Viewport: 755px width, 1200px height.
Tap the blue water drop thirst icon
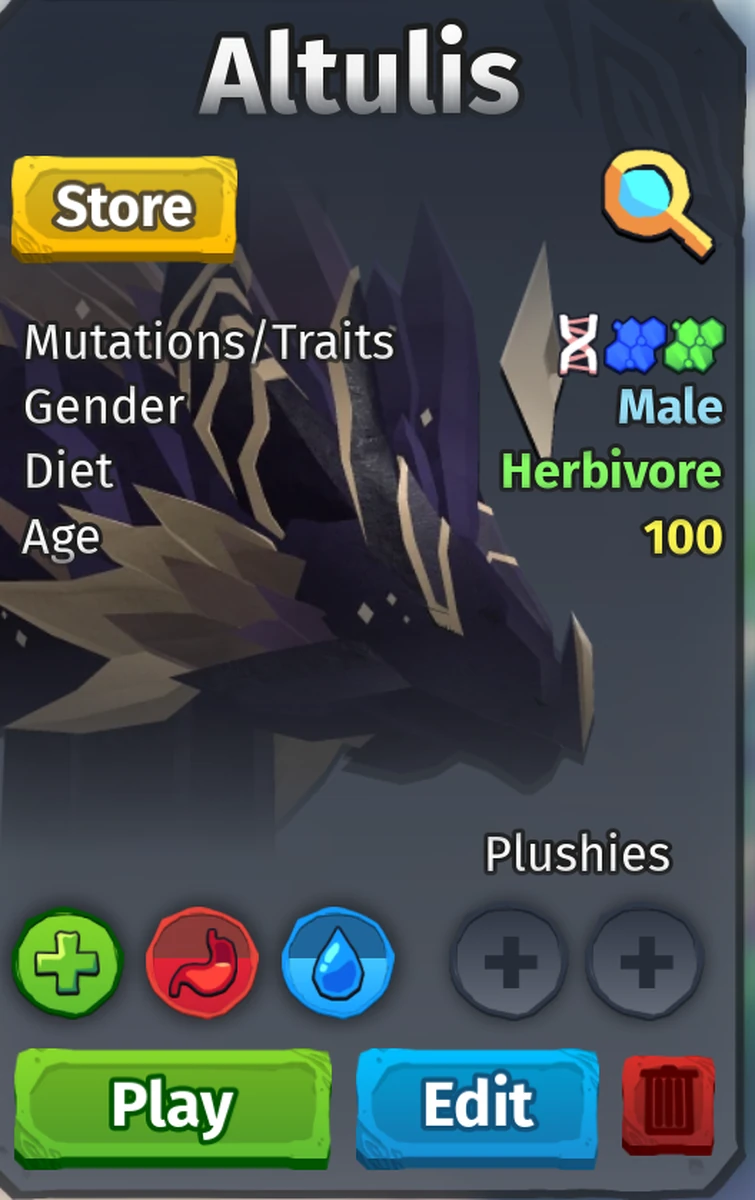[338, 964]
